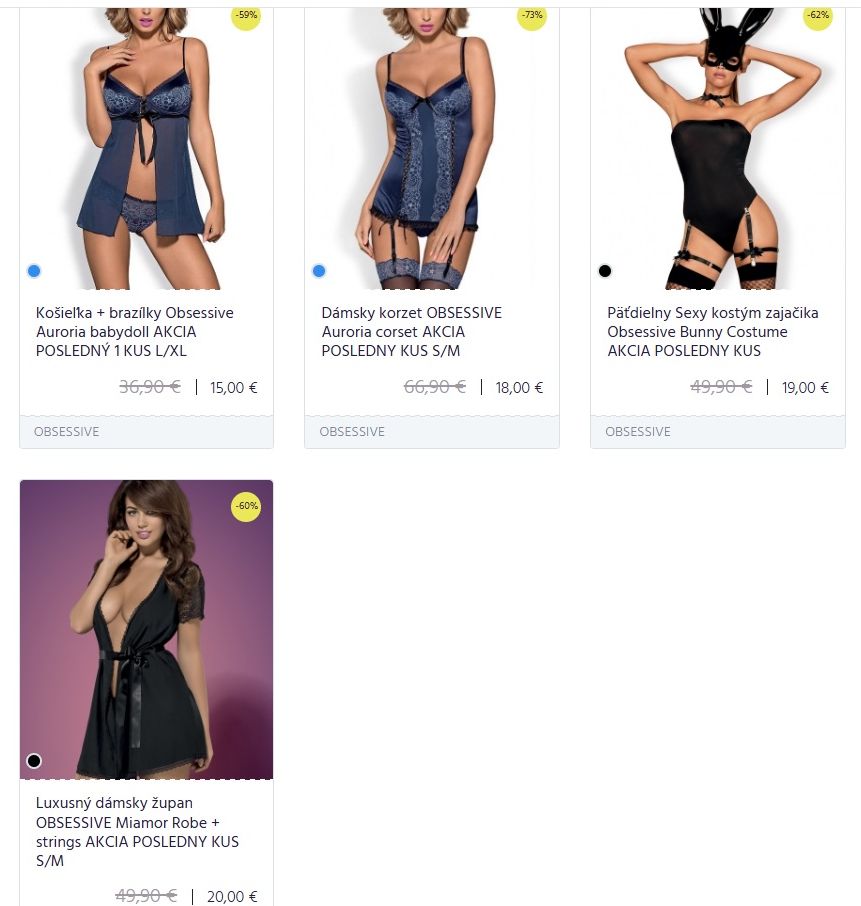Open OBSESSIVE brand under Bunny Costume
The width and height of the screenshot is (861, 906).
[638, 432]
